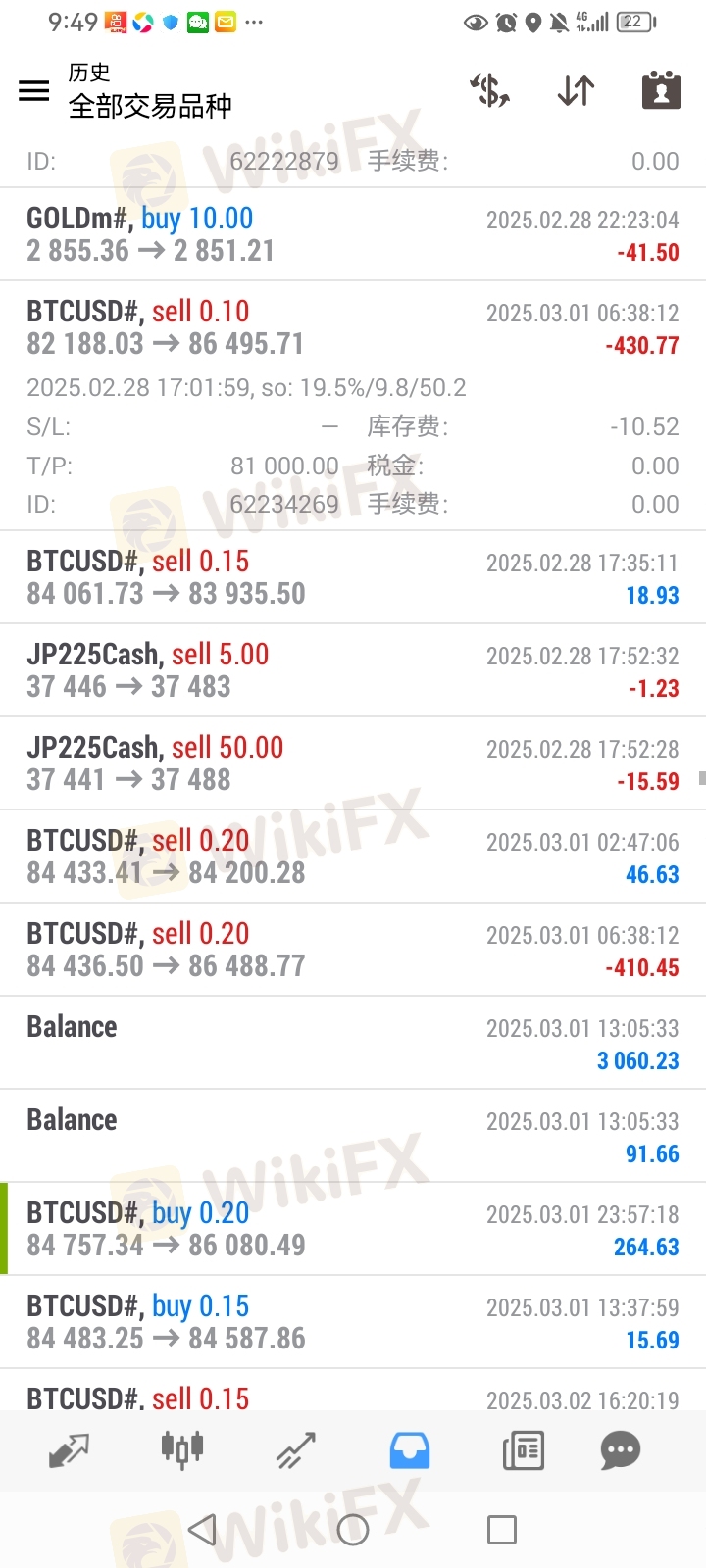The height and width of the screenshot is (1568, 706).
Task: Open the JP225Cash sell 5.00 trade row
Action: (353, 670)
